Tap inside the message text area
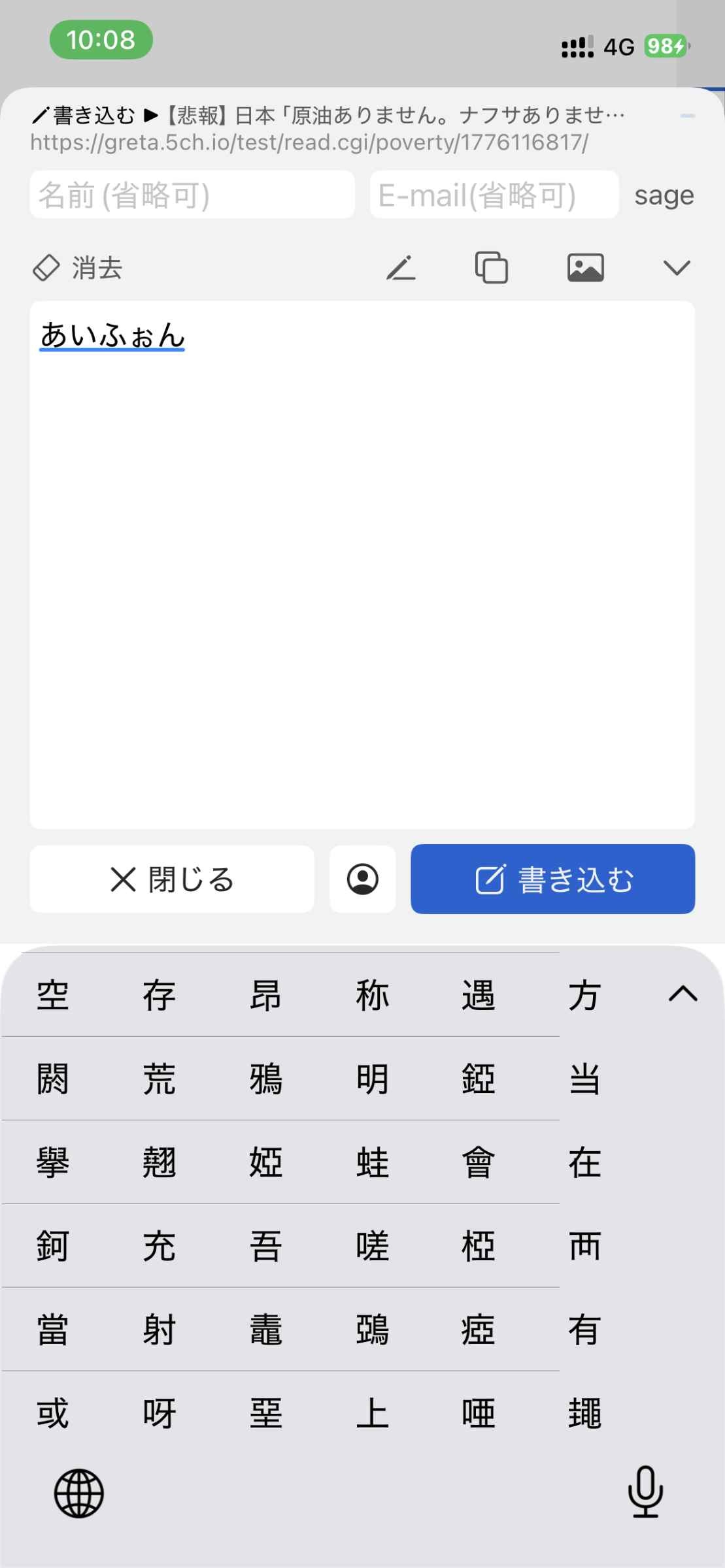The height and width of the screenshot is (1568, 725). tap(362, 562)
